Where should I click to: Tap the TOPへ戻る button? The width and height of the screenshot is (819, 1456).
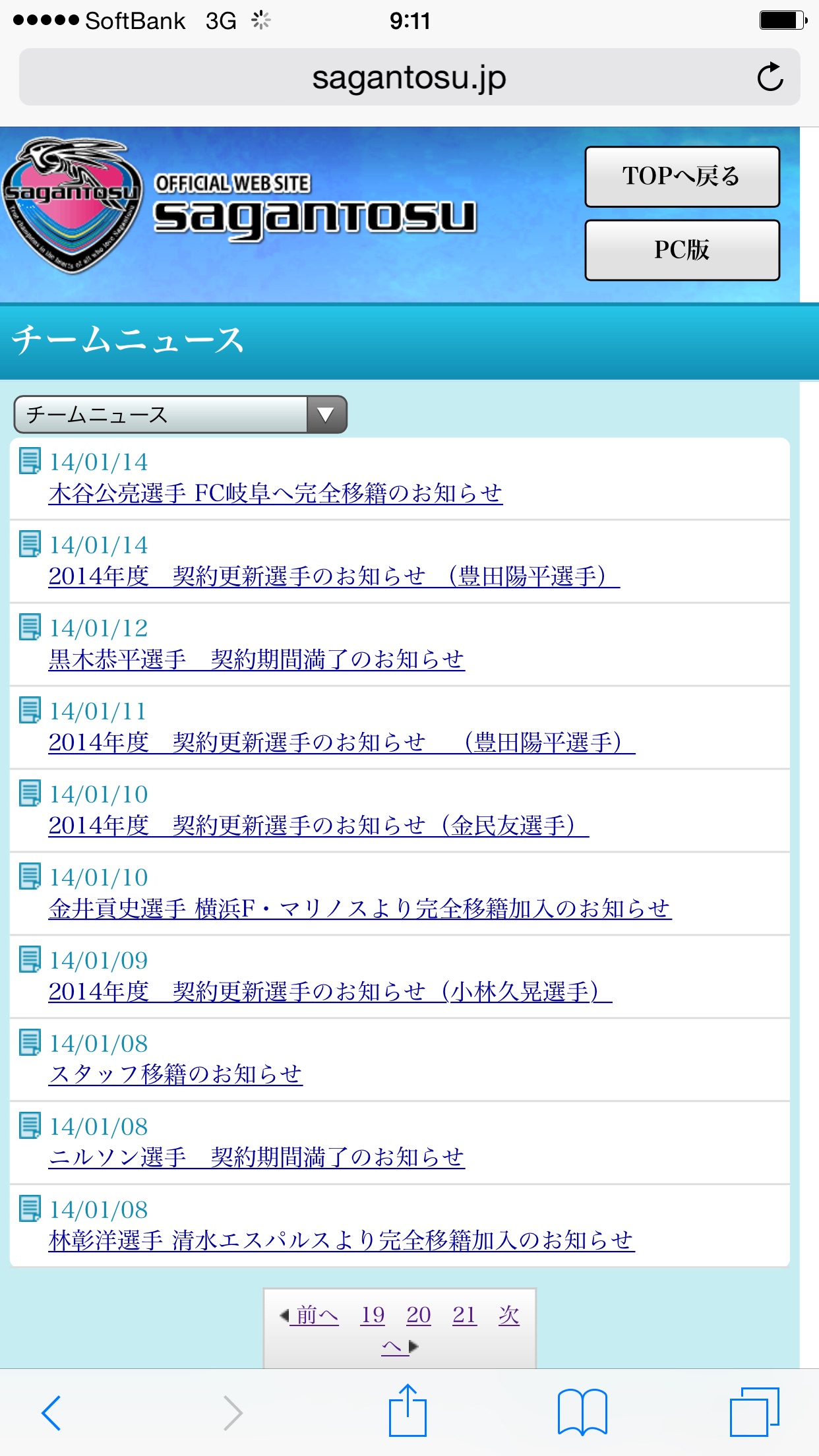pyautogui.click(x=682, y=177)
